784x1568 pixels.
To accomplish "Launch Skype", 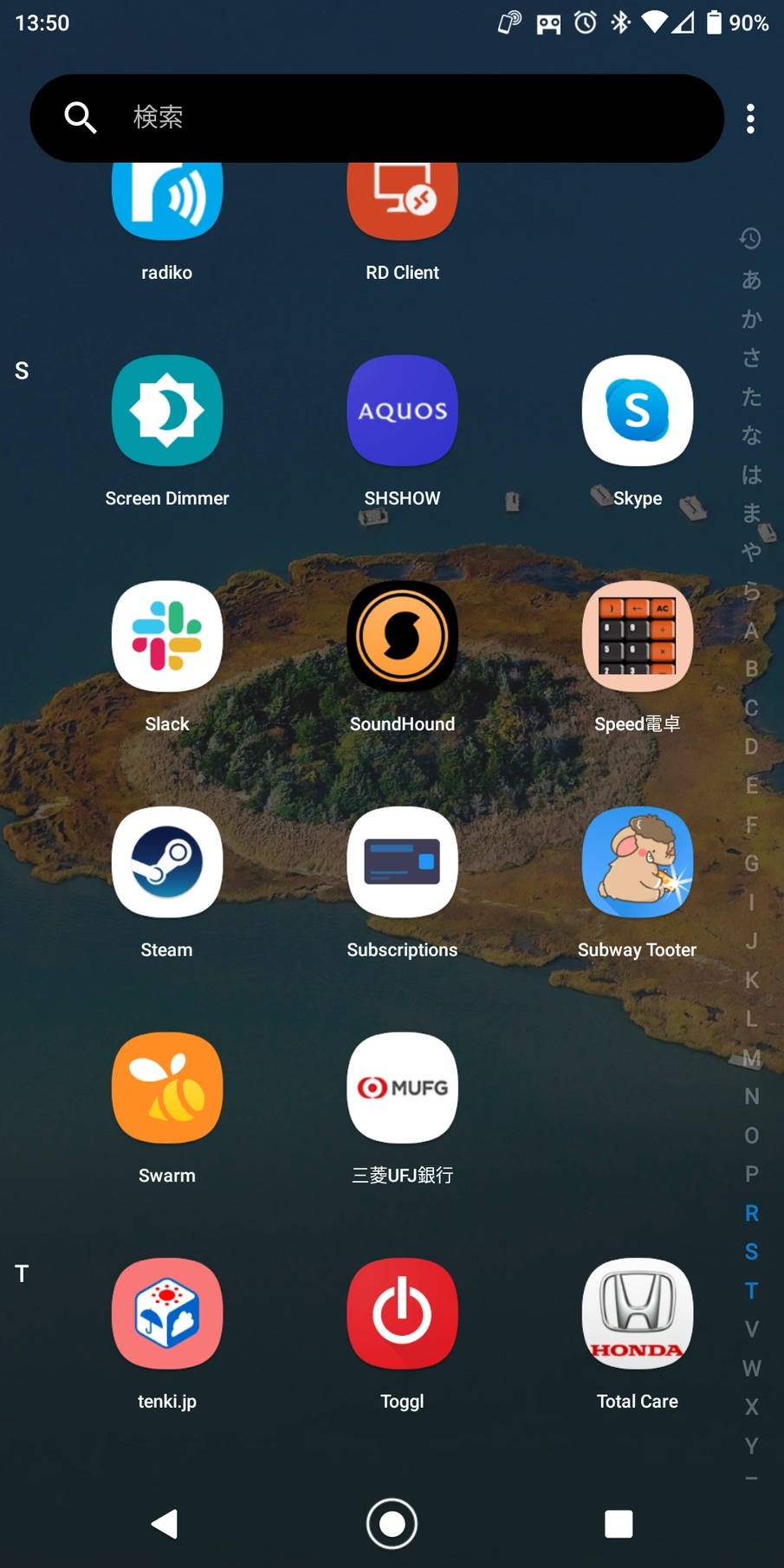I will point(637,411).
